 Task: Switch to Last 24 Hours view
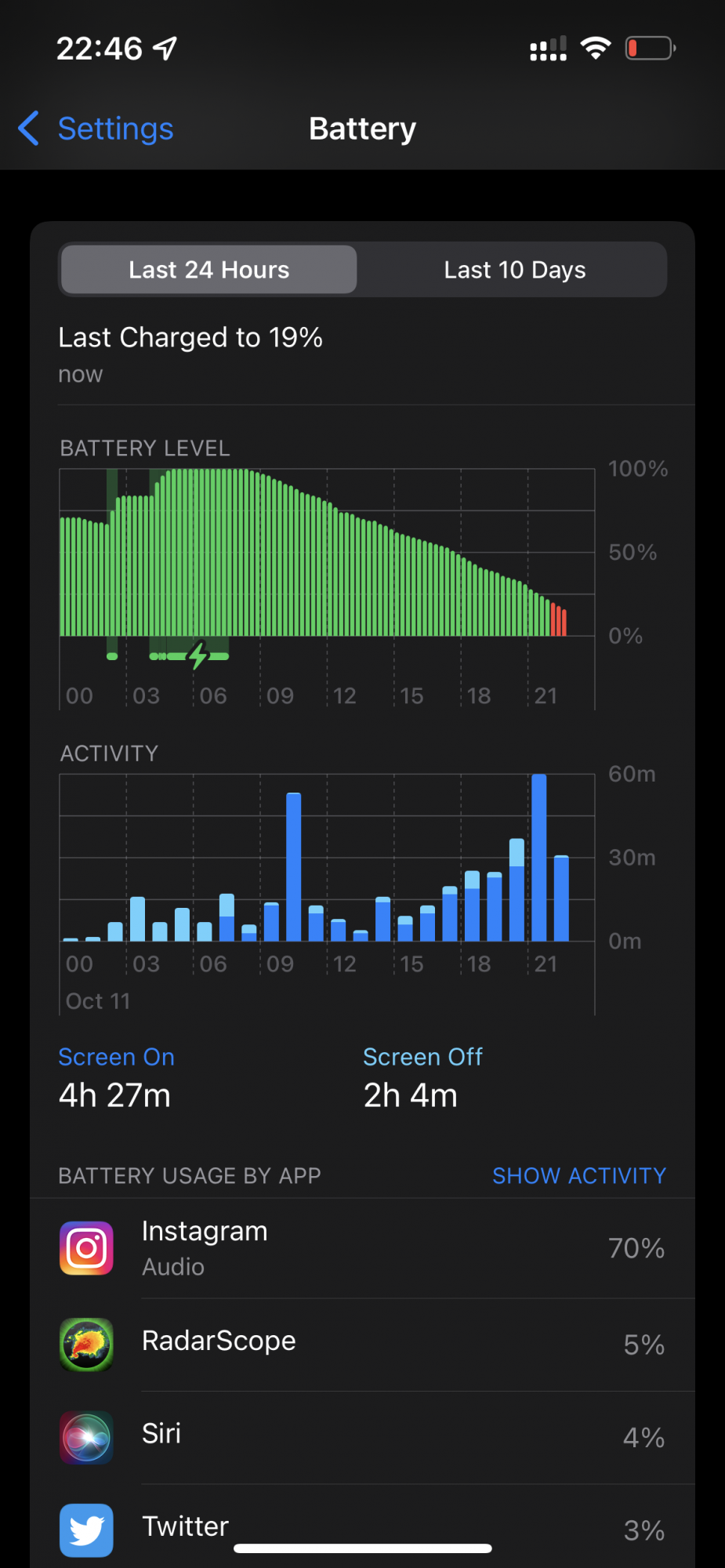coord(209,270)
